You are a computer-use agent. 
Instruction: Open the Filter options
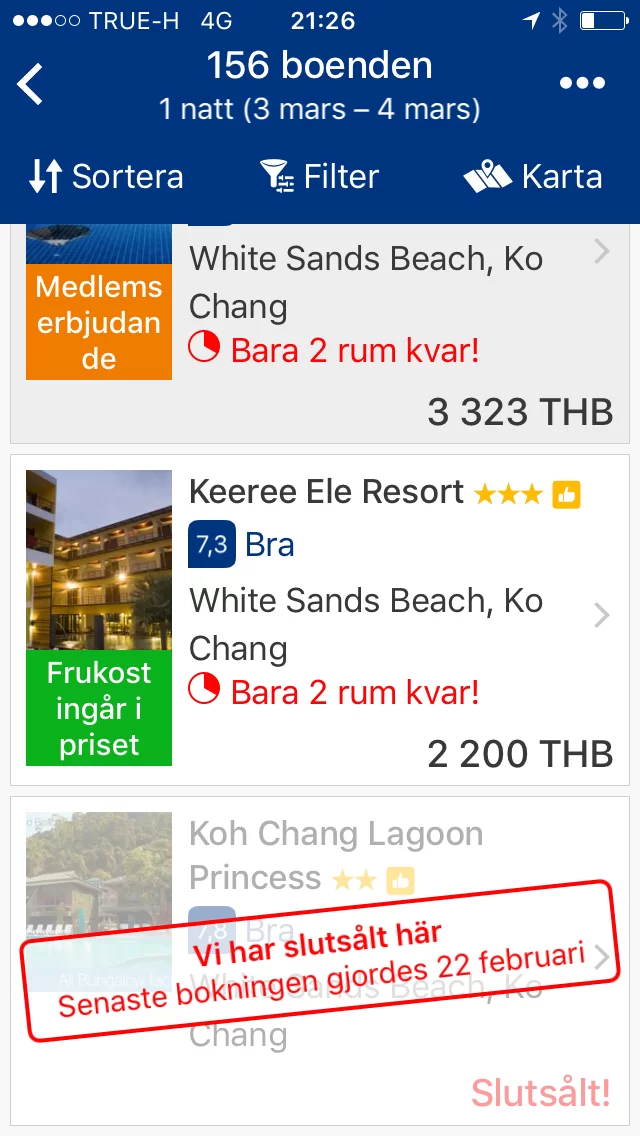coord(320,177)
